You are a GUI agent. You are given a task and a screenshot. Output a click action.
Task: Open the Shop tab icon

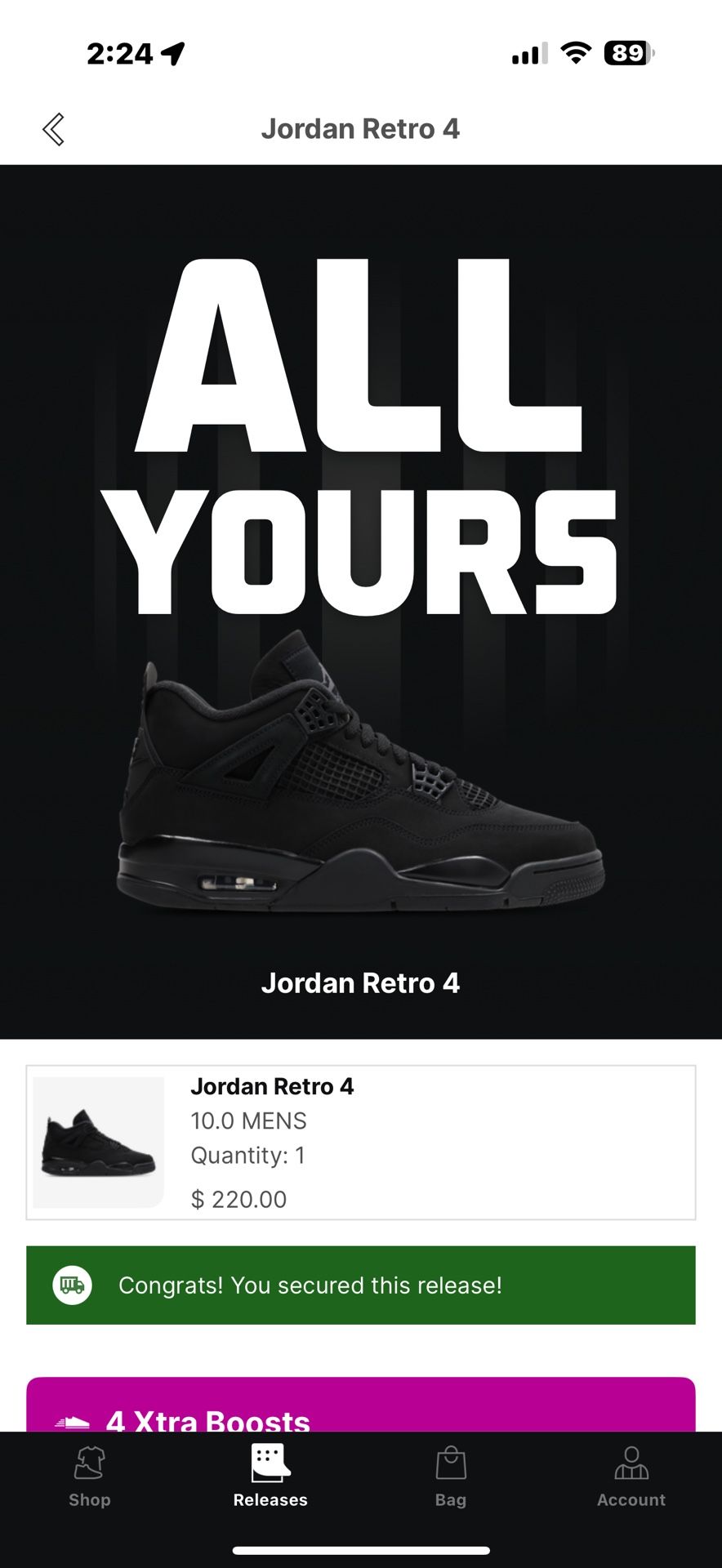tap(90, 1470)
